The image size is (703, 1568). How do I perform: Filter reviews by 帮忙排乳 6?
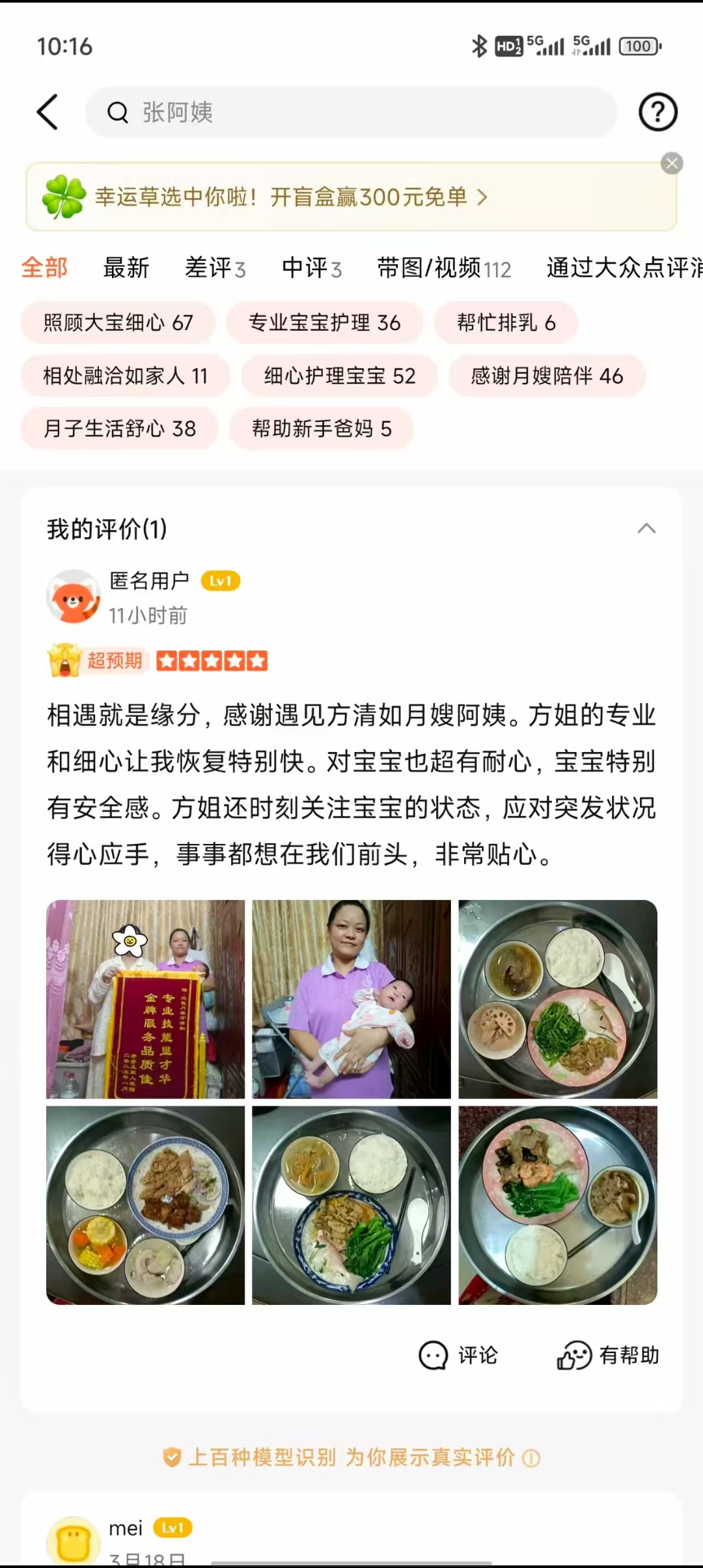pyautogui.click(x=506, y=322)
